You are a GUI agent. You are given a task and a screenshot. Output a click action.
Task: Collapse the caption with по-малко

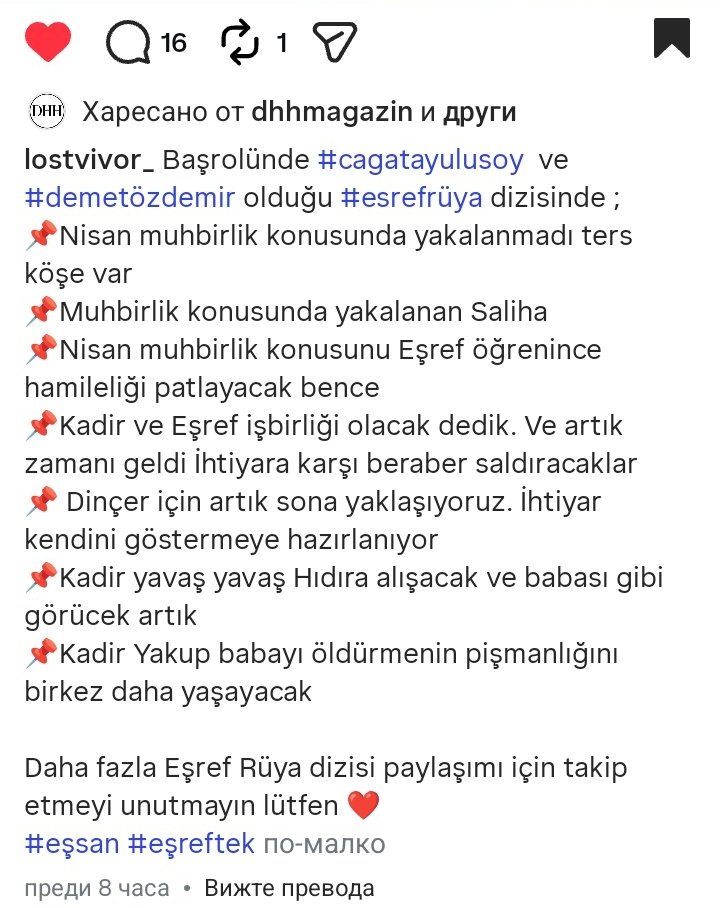pos(324,844)
